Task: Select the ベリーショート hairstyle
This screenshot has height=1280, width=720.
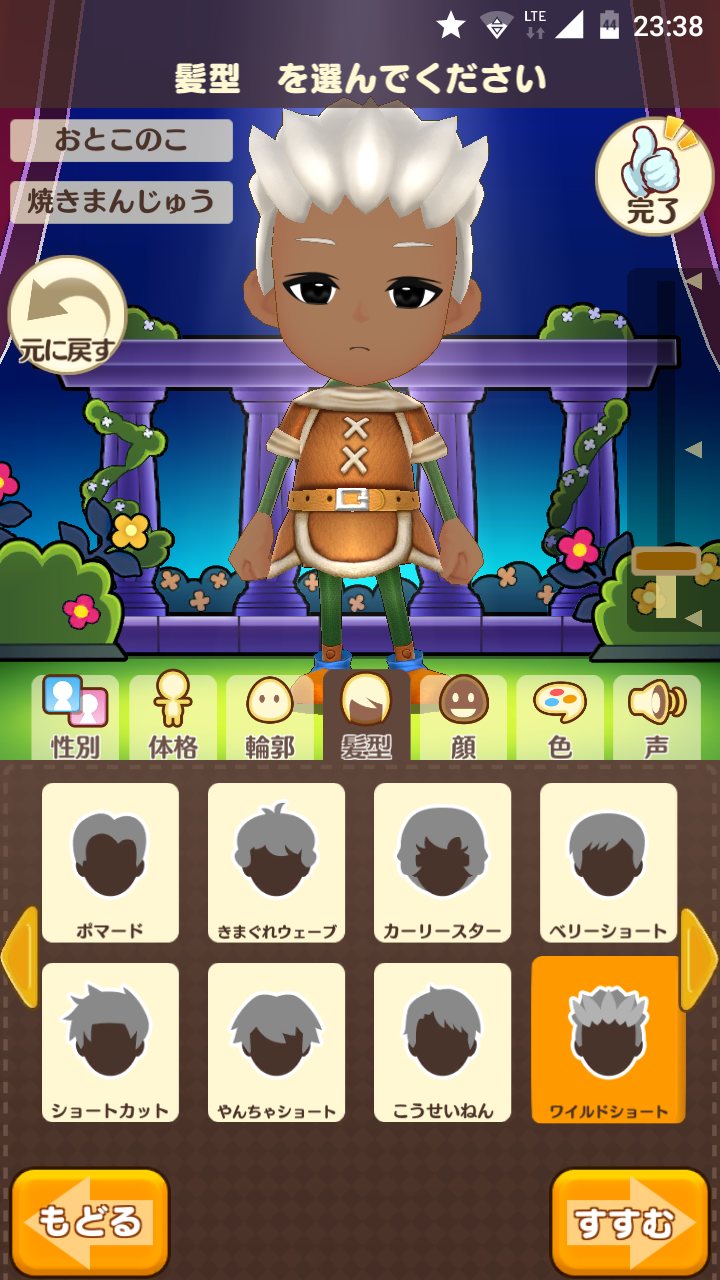Action: pos(608,862)
